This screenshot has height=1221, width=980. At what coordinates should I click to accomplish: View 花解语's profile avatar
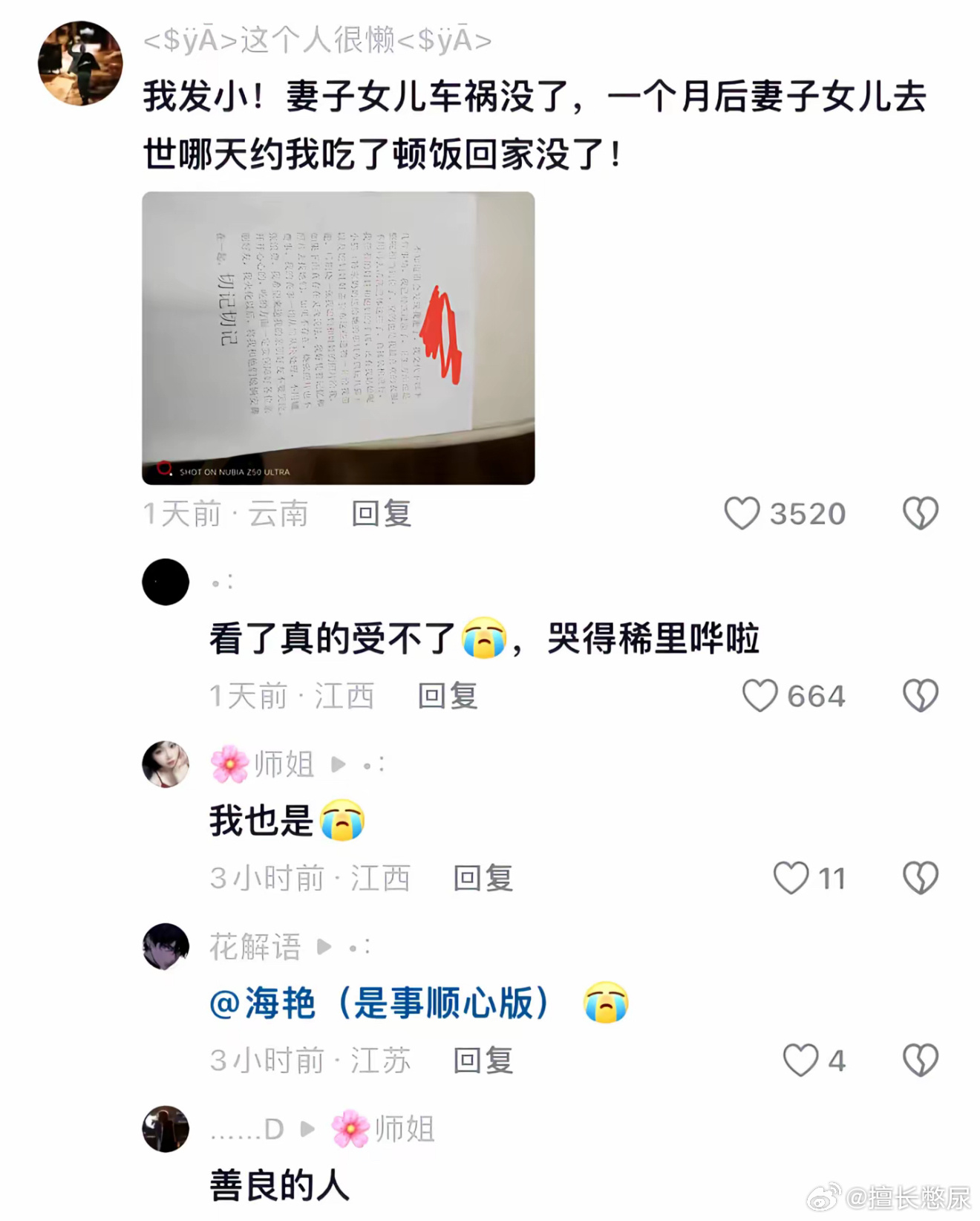166,946
